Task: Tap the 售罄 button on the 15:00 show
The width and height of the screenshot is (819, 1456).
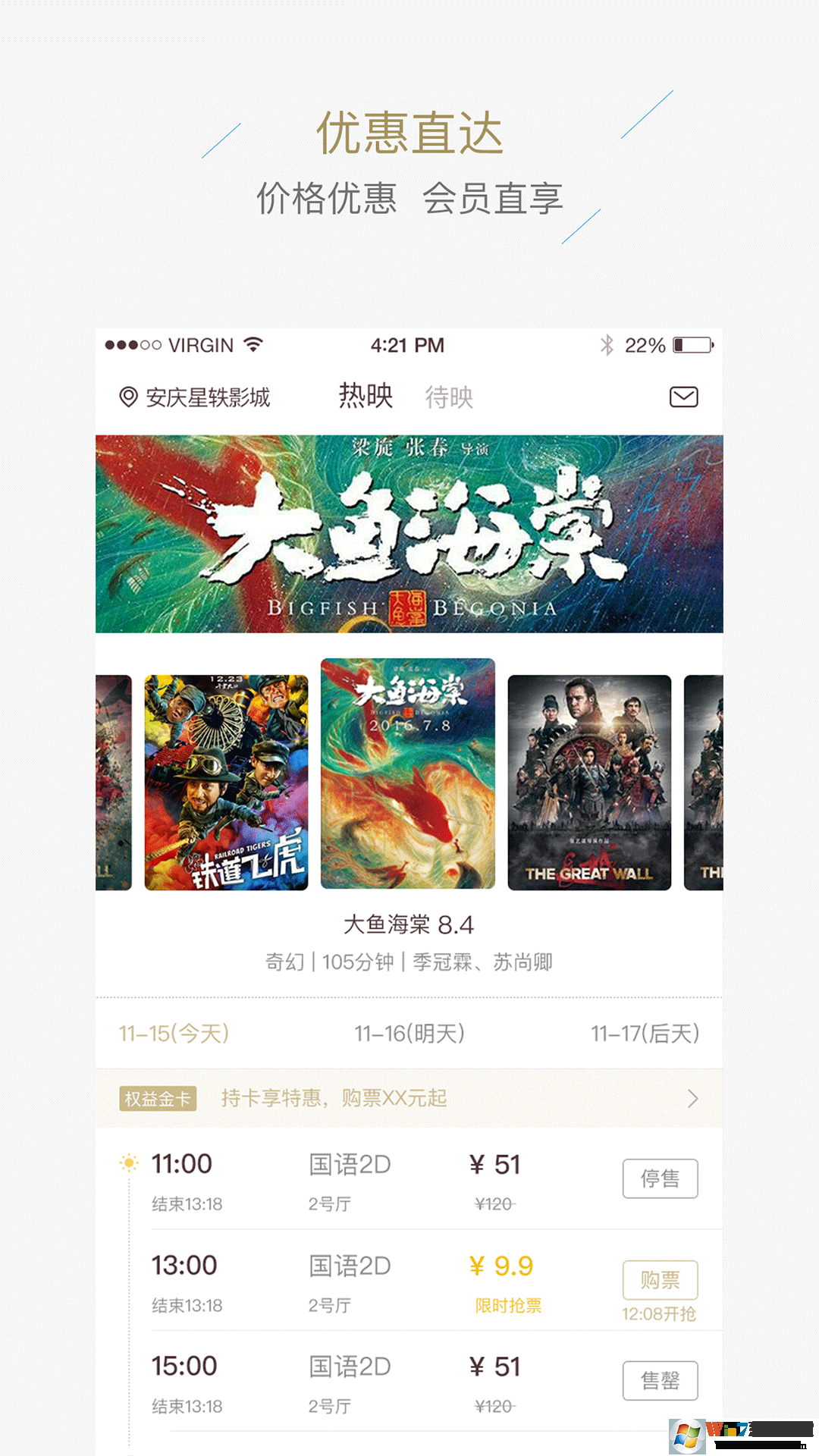Action: (x=661, y=1380)
